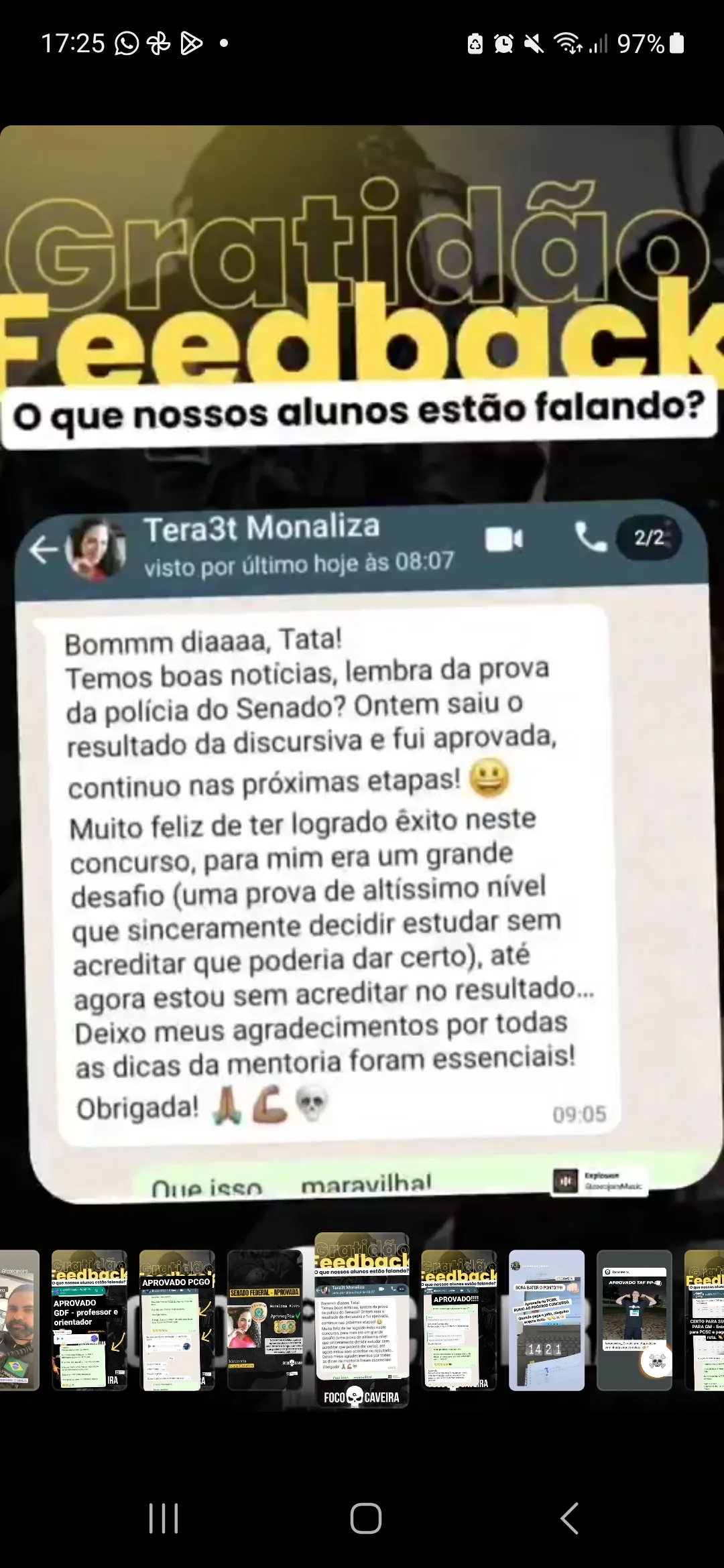Go back with the system back button
724x1568 pixels.
click(x=569, y=1518)
